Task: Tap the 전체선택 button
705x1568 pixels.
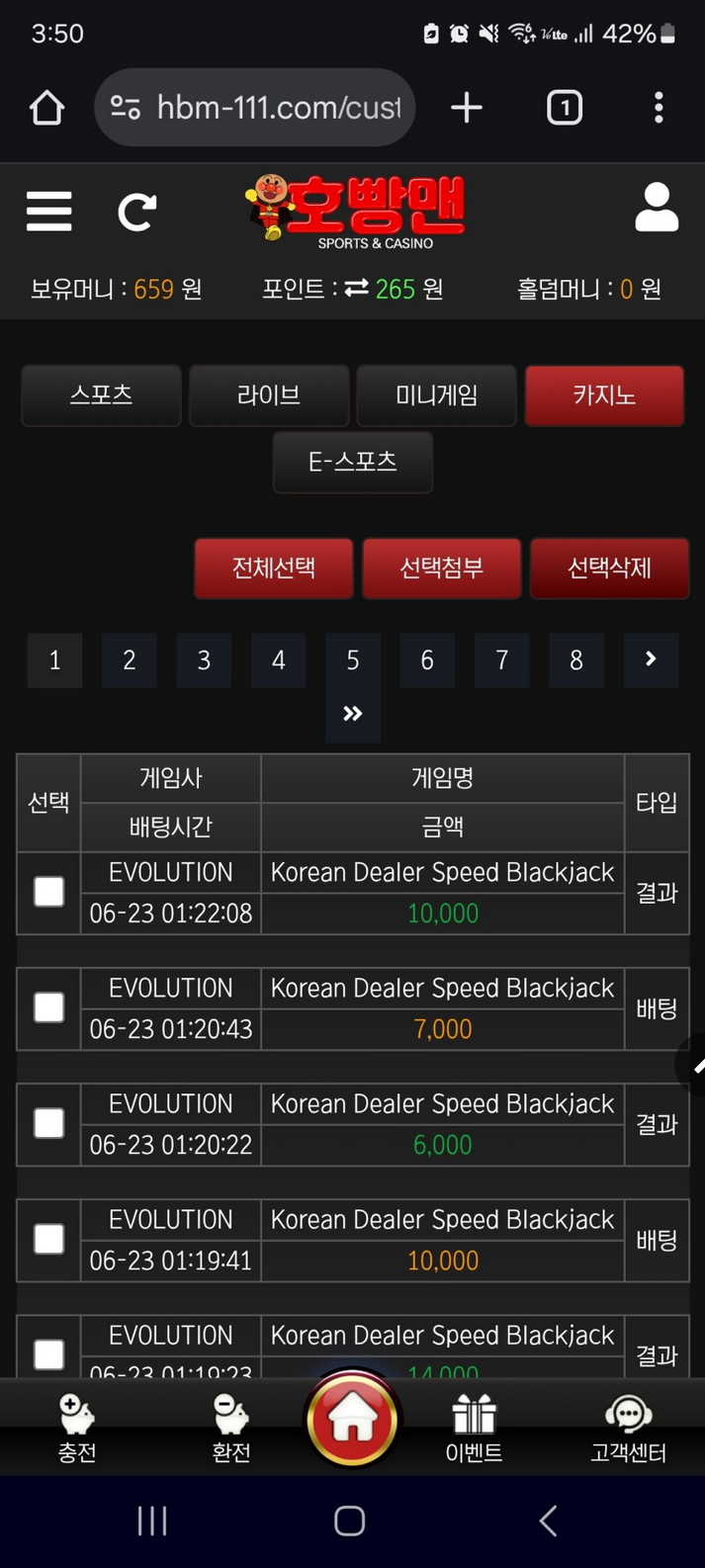Action: 274,568
